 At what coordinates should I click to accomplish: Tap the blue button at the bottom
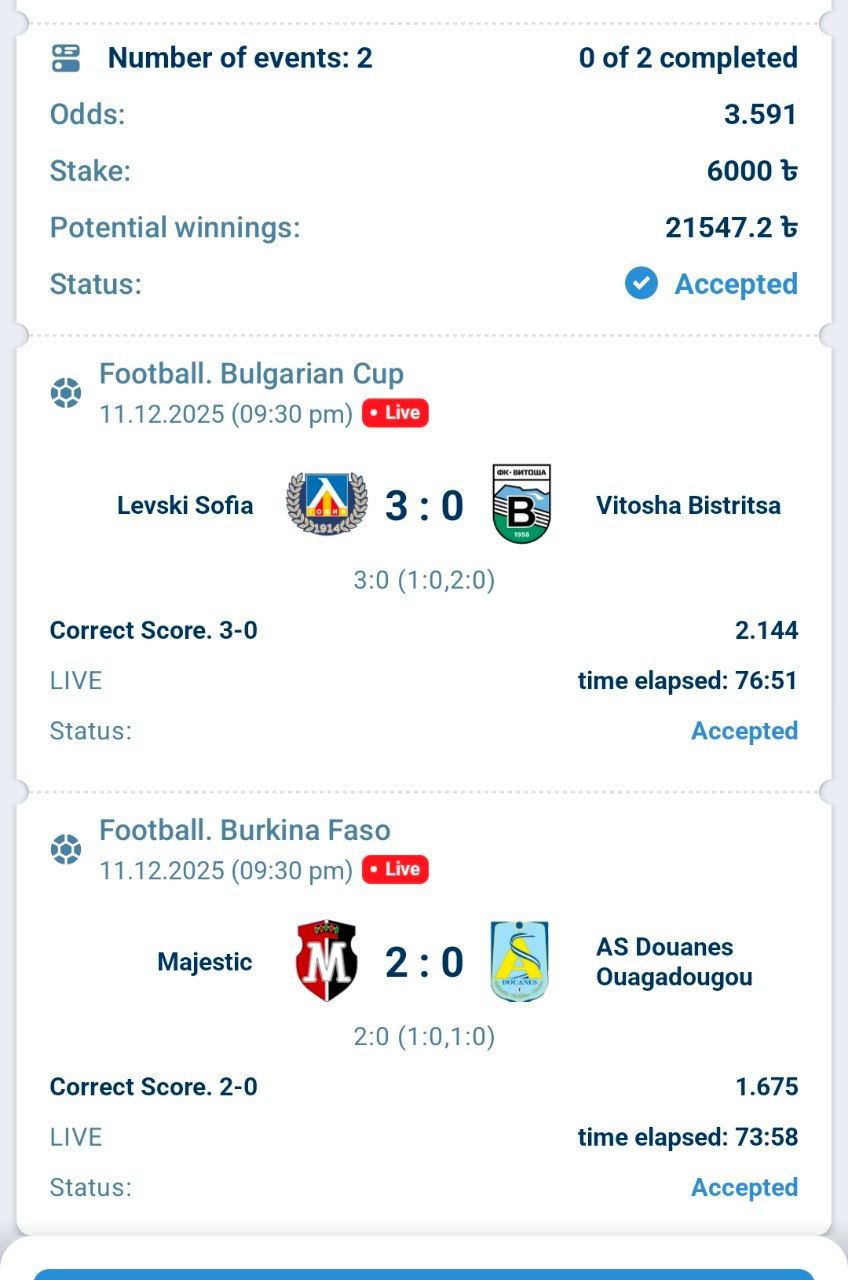point(424,1273)
